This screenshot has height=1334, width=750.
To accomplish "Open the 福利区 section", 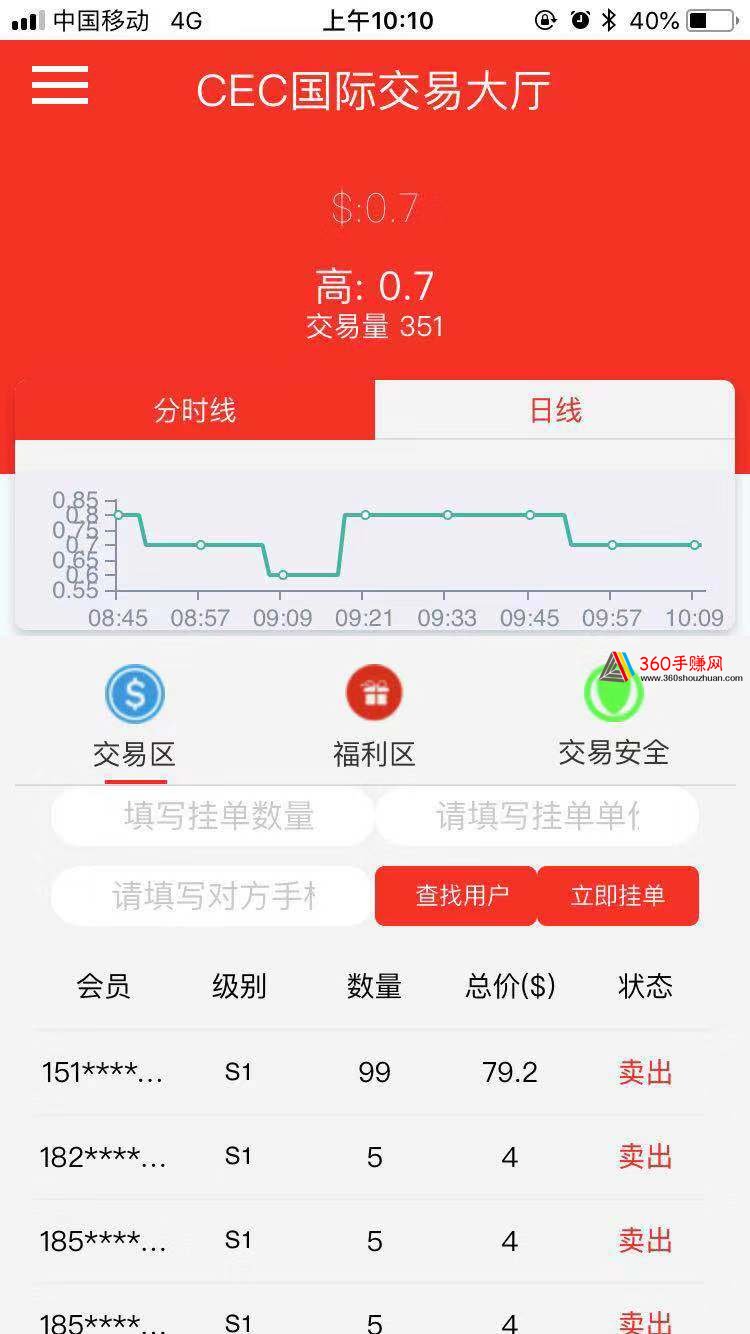I will [x=374, y=718].
